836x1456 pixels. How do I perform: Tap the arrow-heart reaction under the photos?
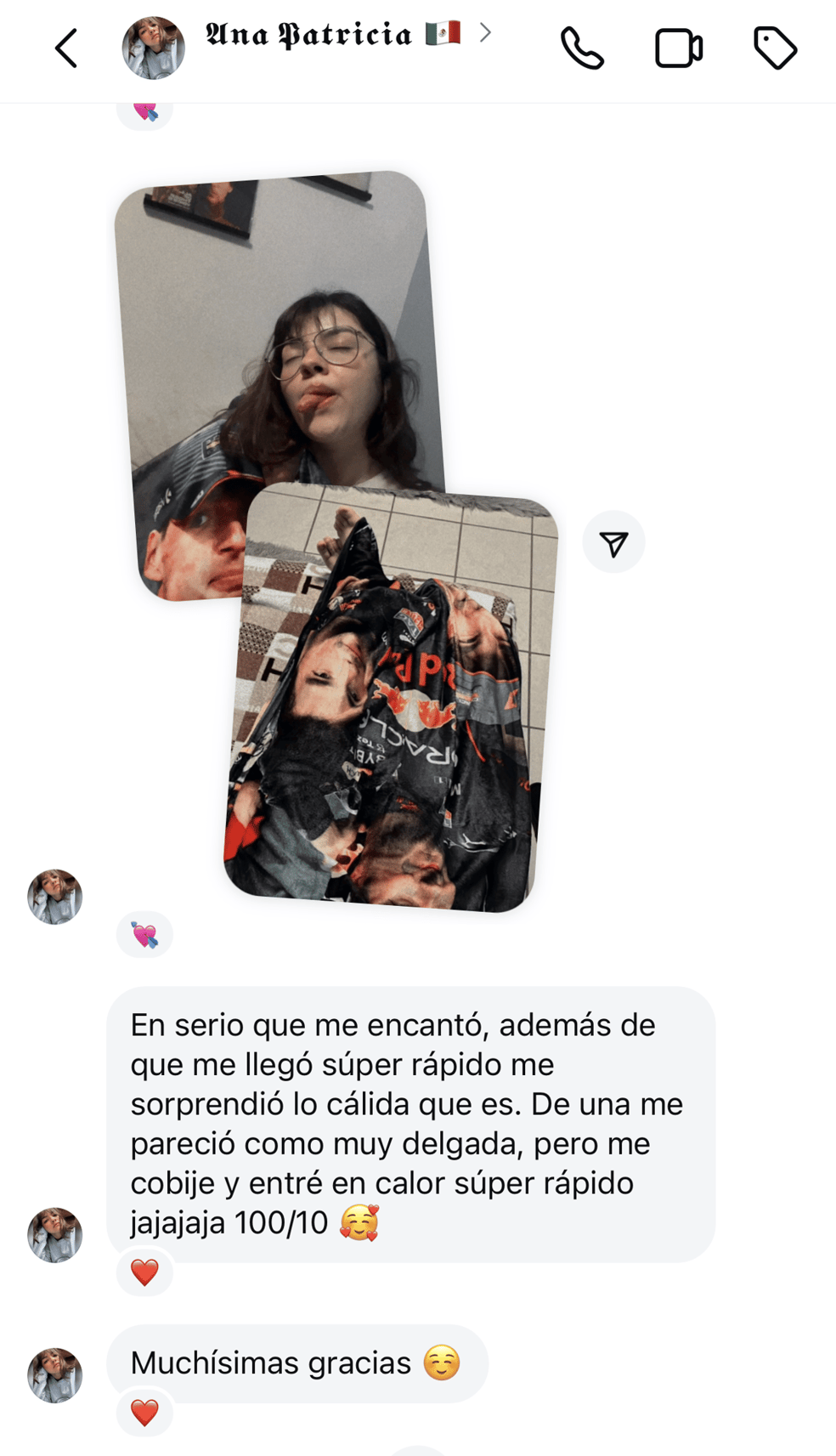click(144, 935)
